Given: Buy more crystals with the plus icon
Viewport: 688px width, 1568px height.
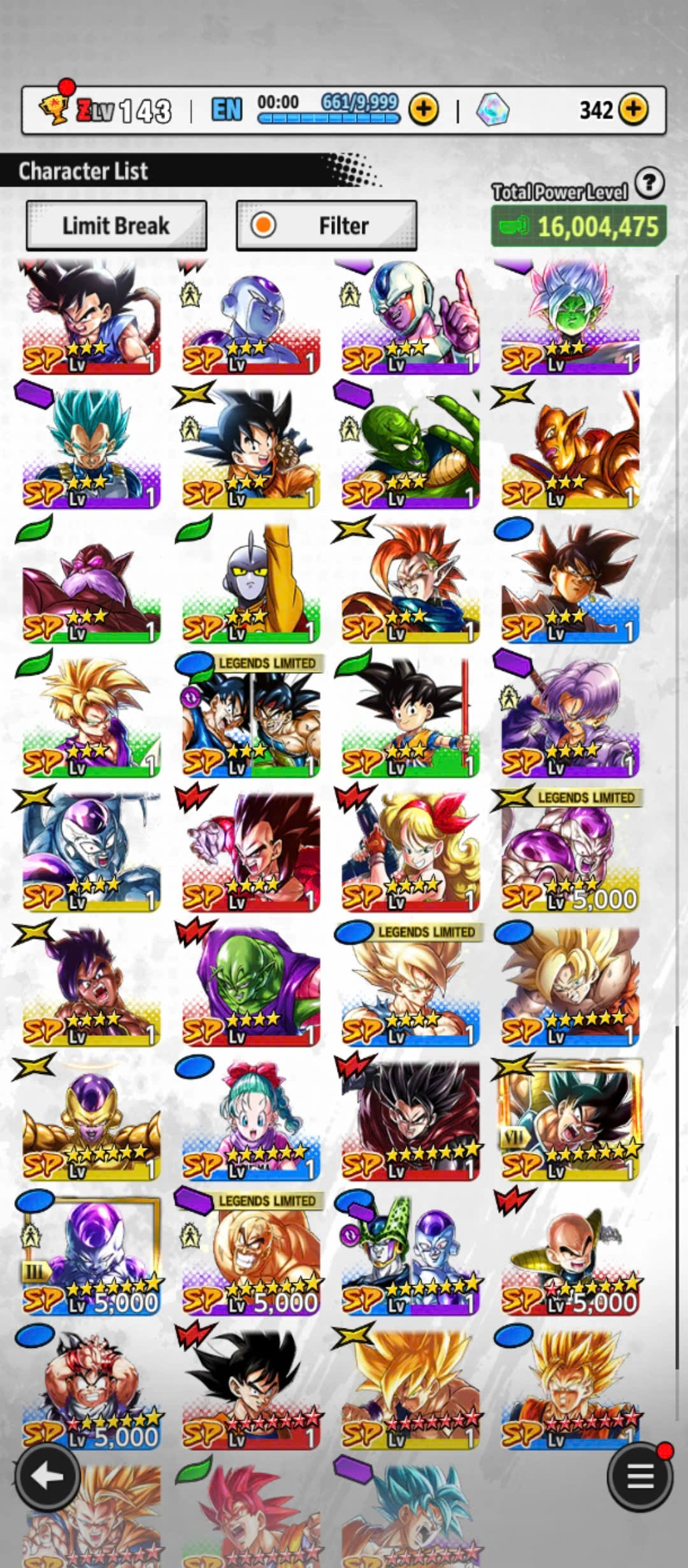Looking at the screenshot, I should 633,110.
